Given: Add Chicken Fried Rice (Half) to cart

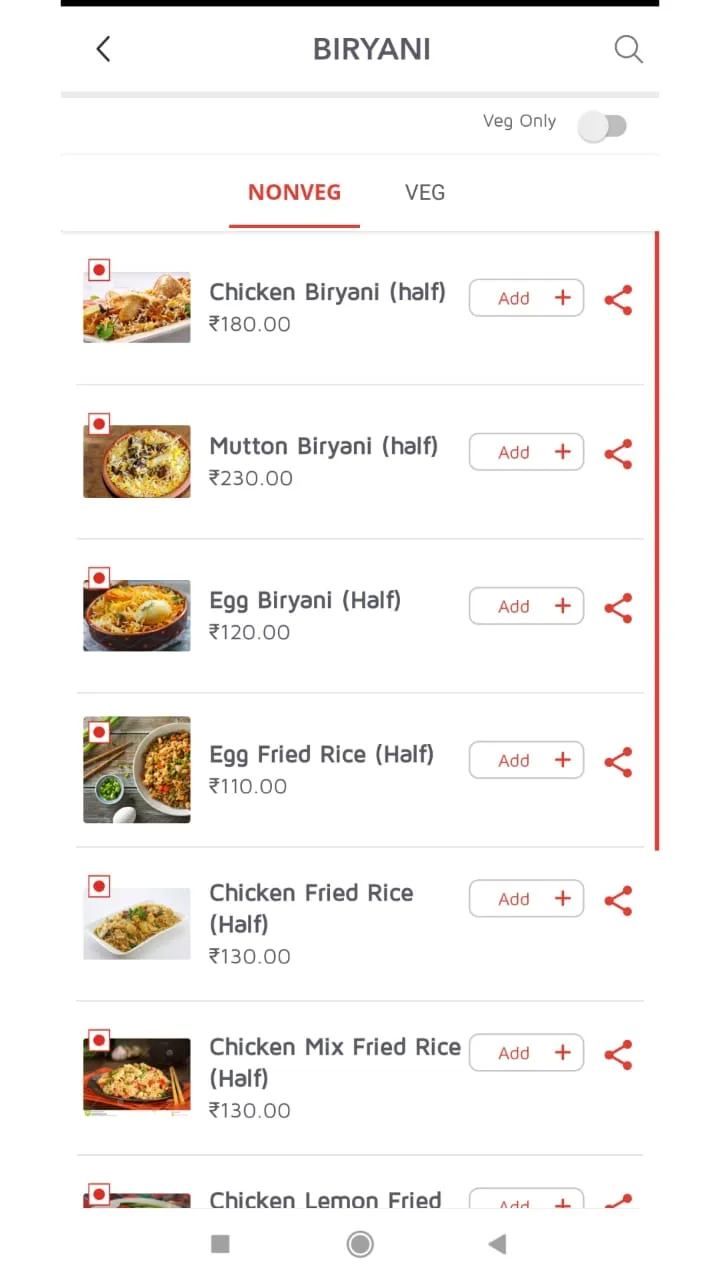Looking at the screenshot, I should coord(526,899).
